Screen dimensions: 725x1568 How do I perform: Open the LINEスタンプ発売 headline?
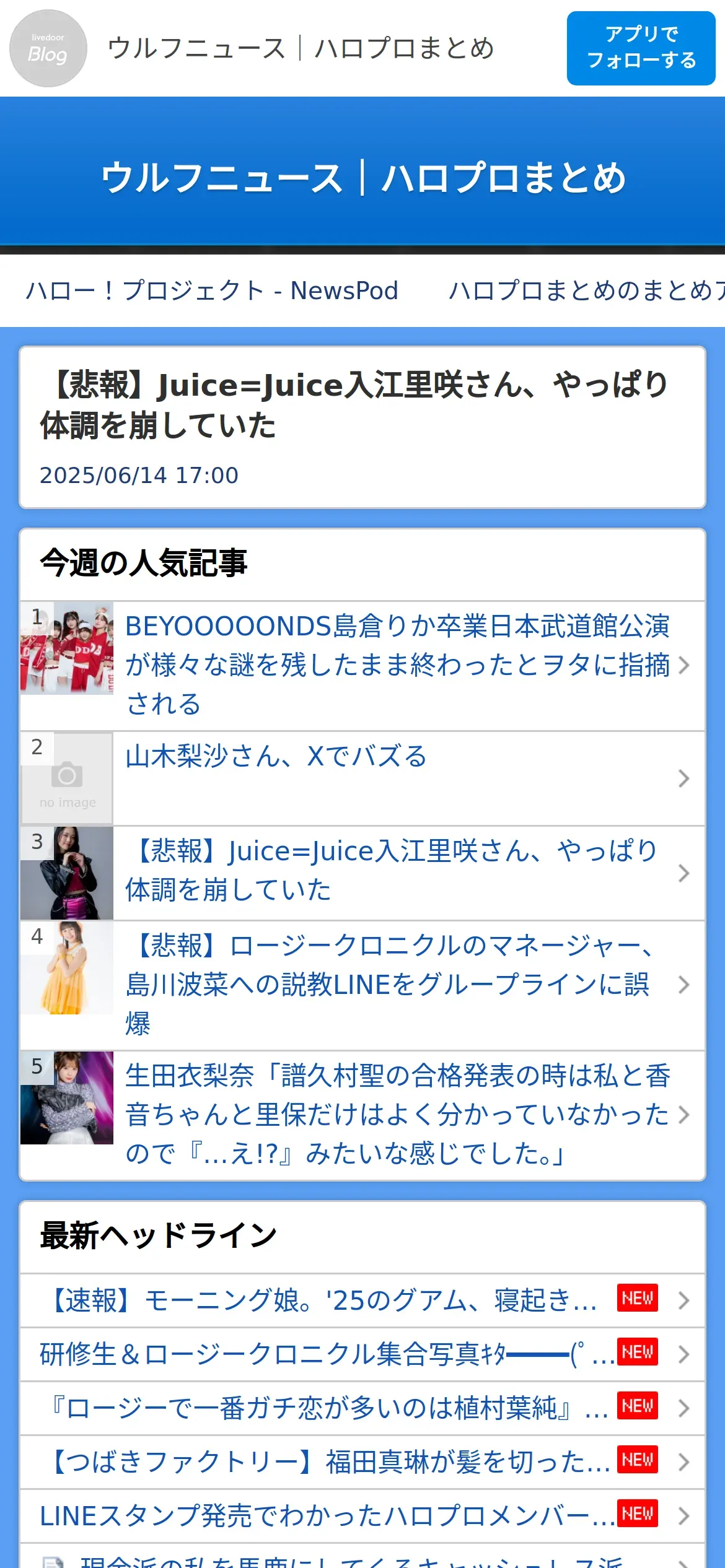(x=322, y=1516)
